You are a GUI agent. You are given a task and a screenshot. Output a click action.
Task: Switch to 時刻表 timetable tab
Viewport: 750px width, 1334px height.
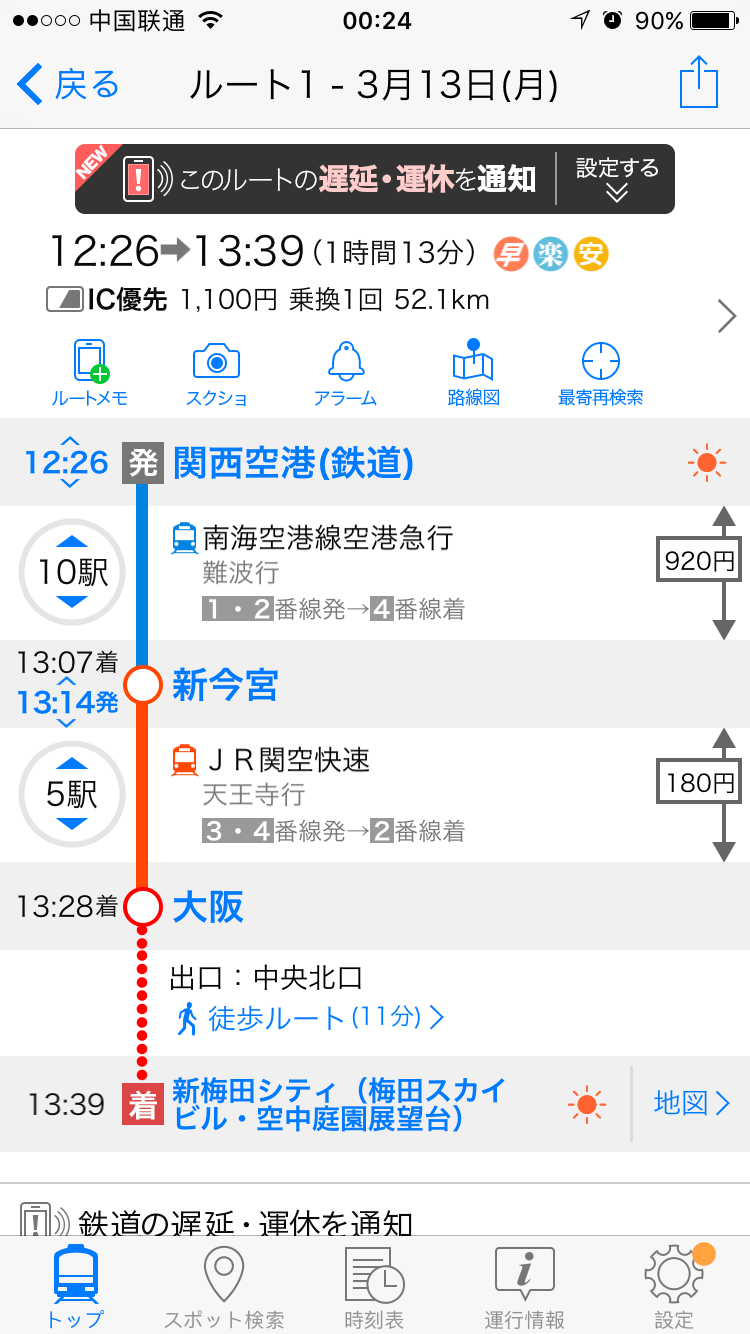point(374,1288)
